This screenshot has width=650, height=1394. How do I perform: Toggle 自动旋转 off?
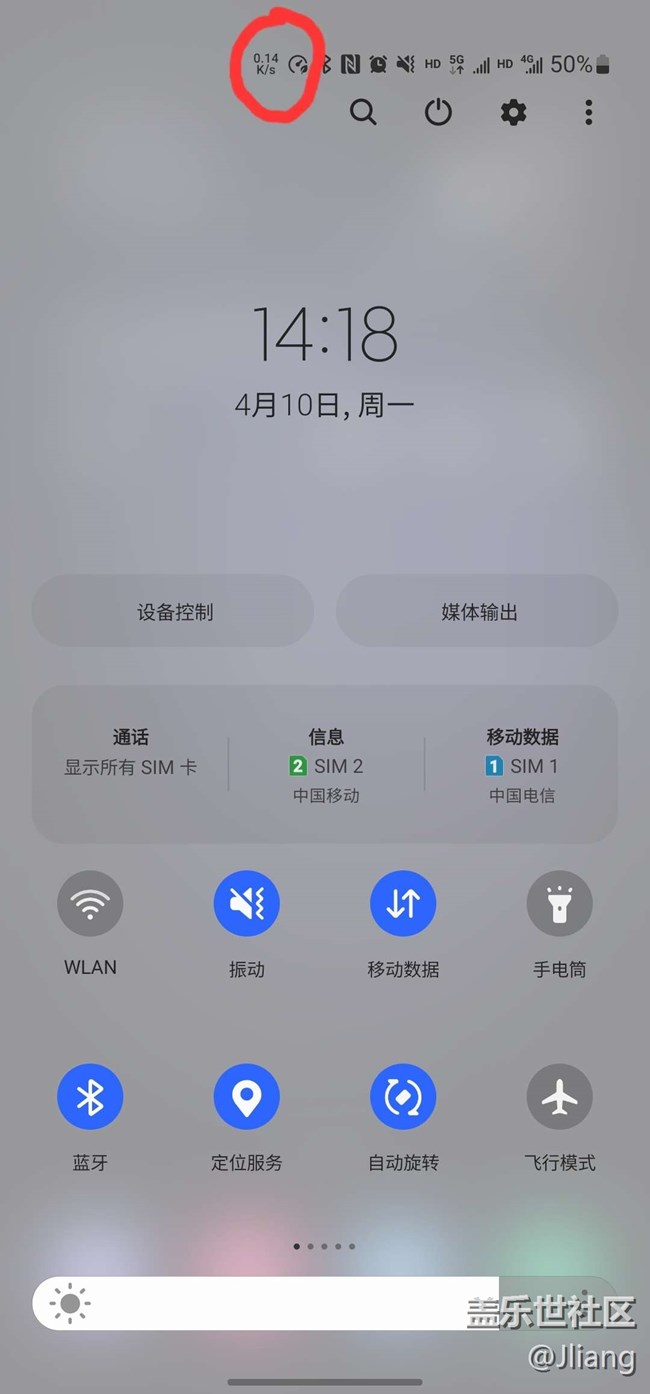coord(403,1097)
